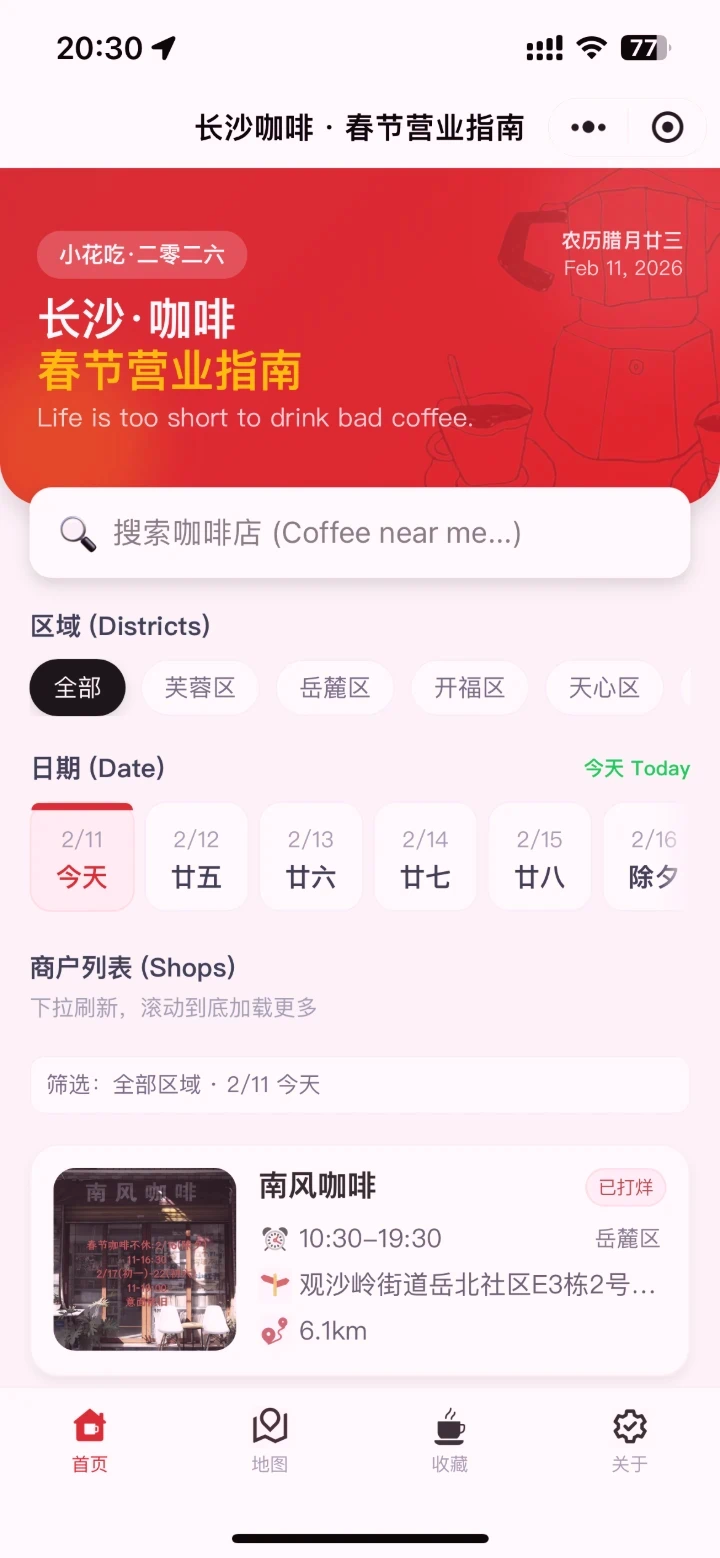
Task: Choose the 2/14 廿七 date
Action: 425,858
